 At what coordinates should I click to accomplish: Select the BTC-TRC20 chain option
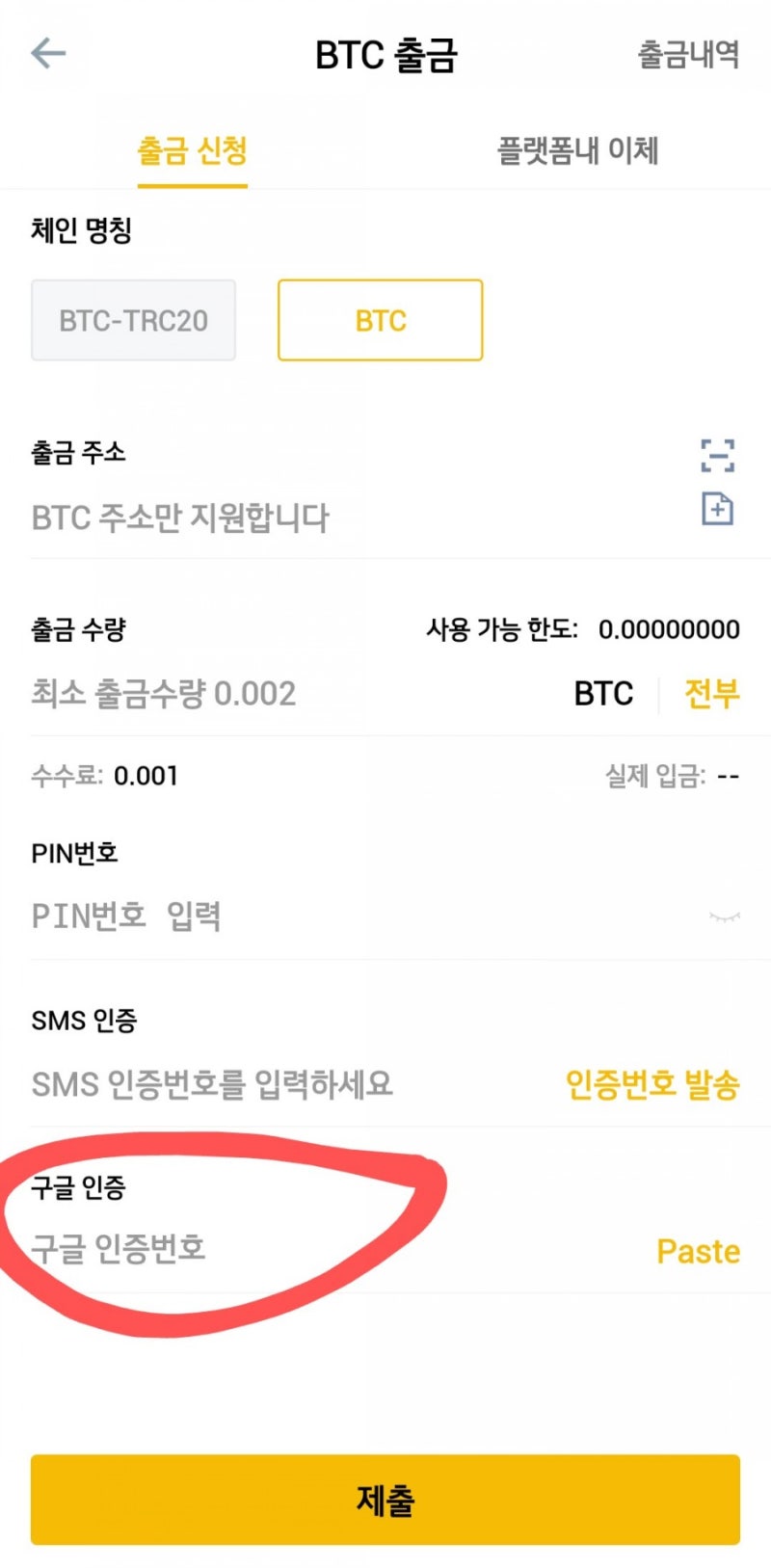pos(133,320)
